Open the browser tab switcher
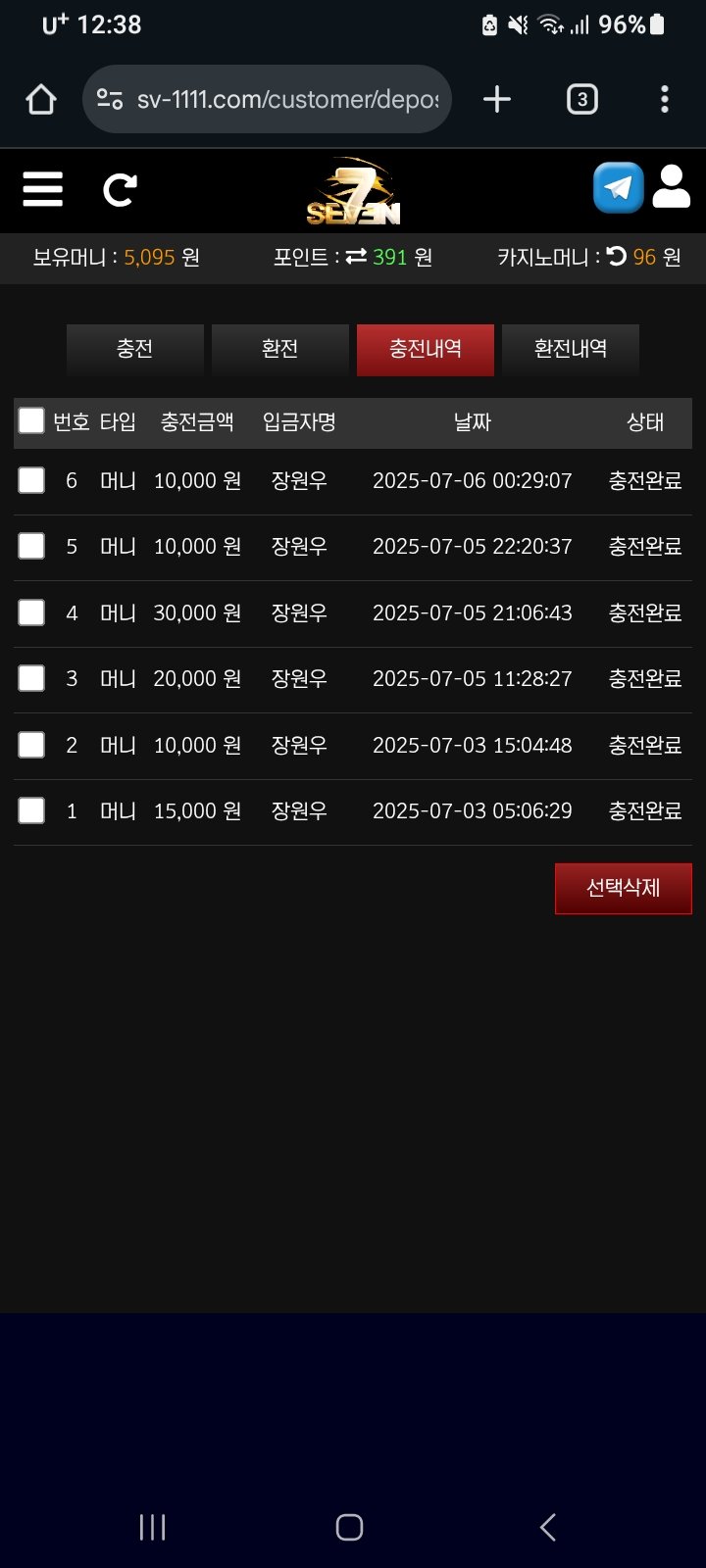This screenshot has height=1568, width=706. 582,99
